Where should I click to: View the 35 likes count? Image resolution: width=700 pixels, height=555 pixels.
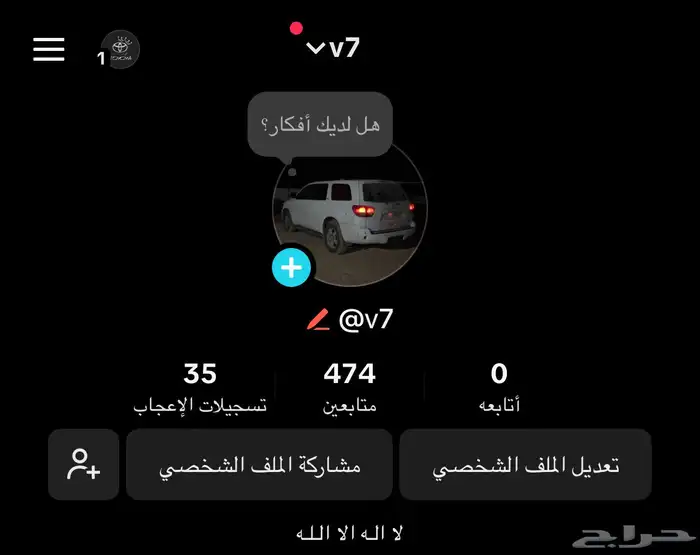click(200, 387)
